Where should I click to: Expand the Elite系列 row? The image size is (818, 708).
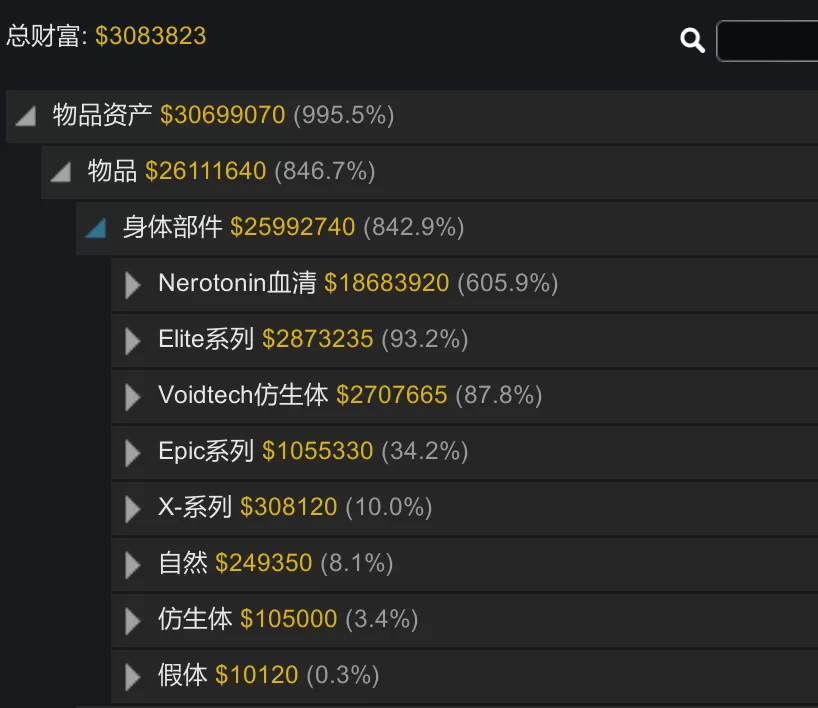(x=132, y=341)
